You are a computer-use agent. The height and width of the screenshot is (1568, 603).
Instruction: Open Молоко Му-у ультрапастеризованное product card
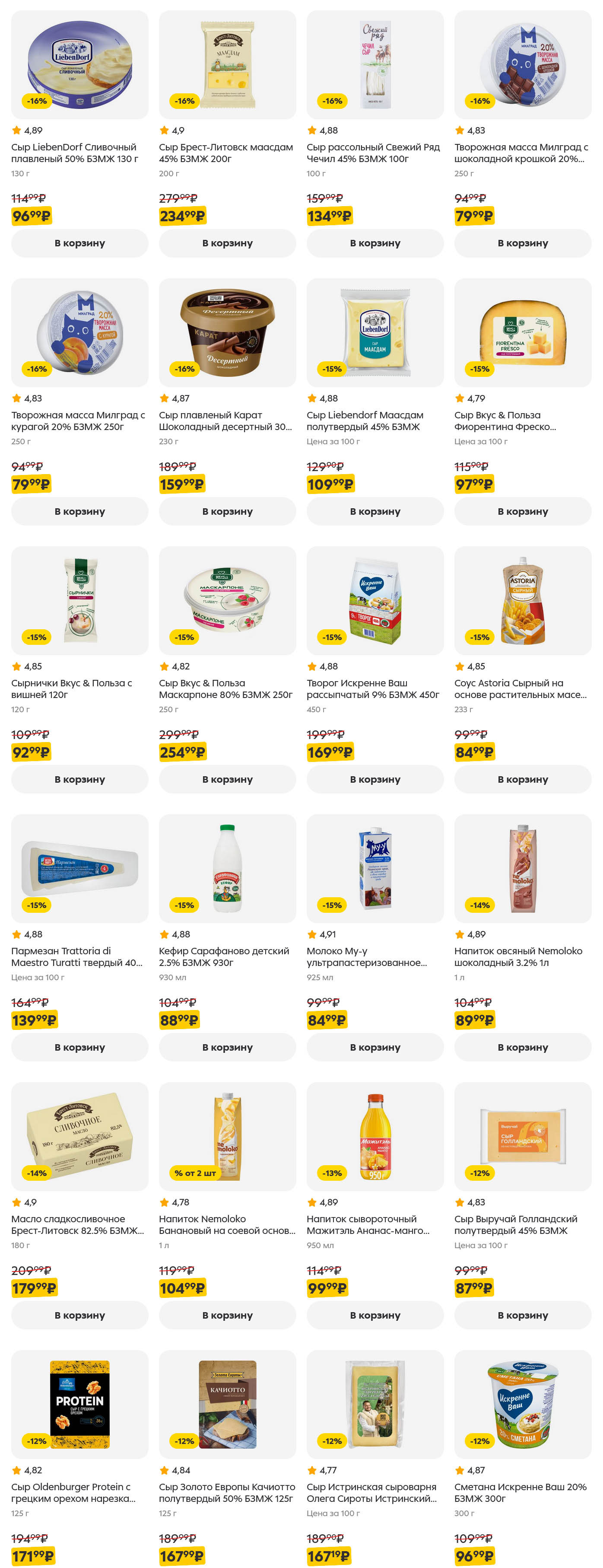coord(375,869)
